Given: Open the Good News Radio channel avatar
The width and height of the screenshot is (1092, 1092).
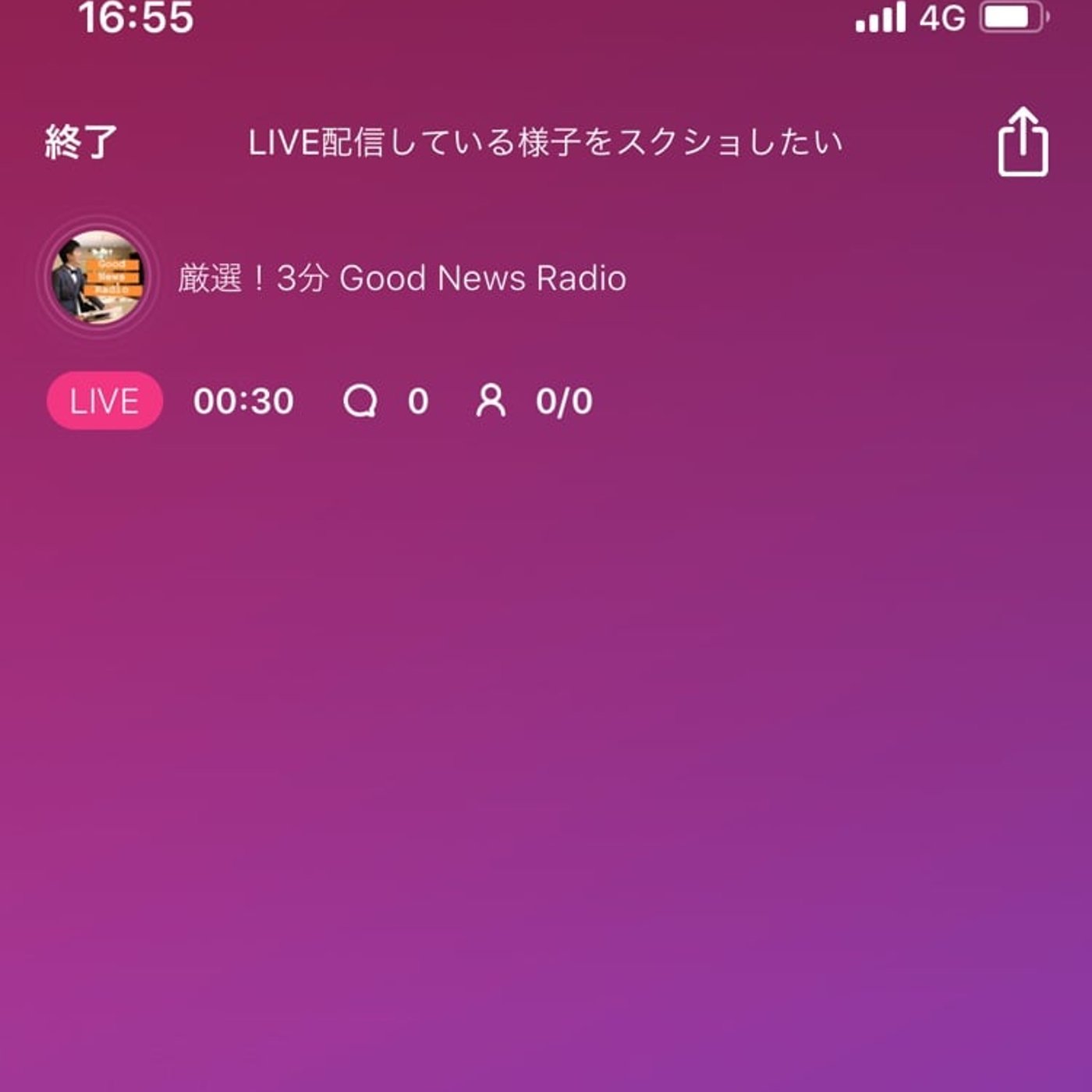Looking at the screenshot, I should (97, 278).
